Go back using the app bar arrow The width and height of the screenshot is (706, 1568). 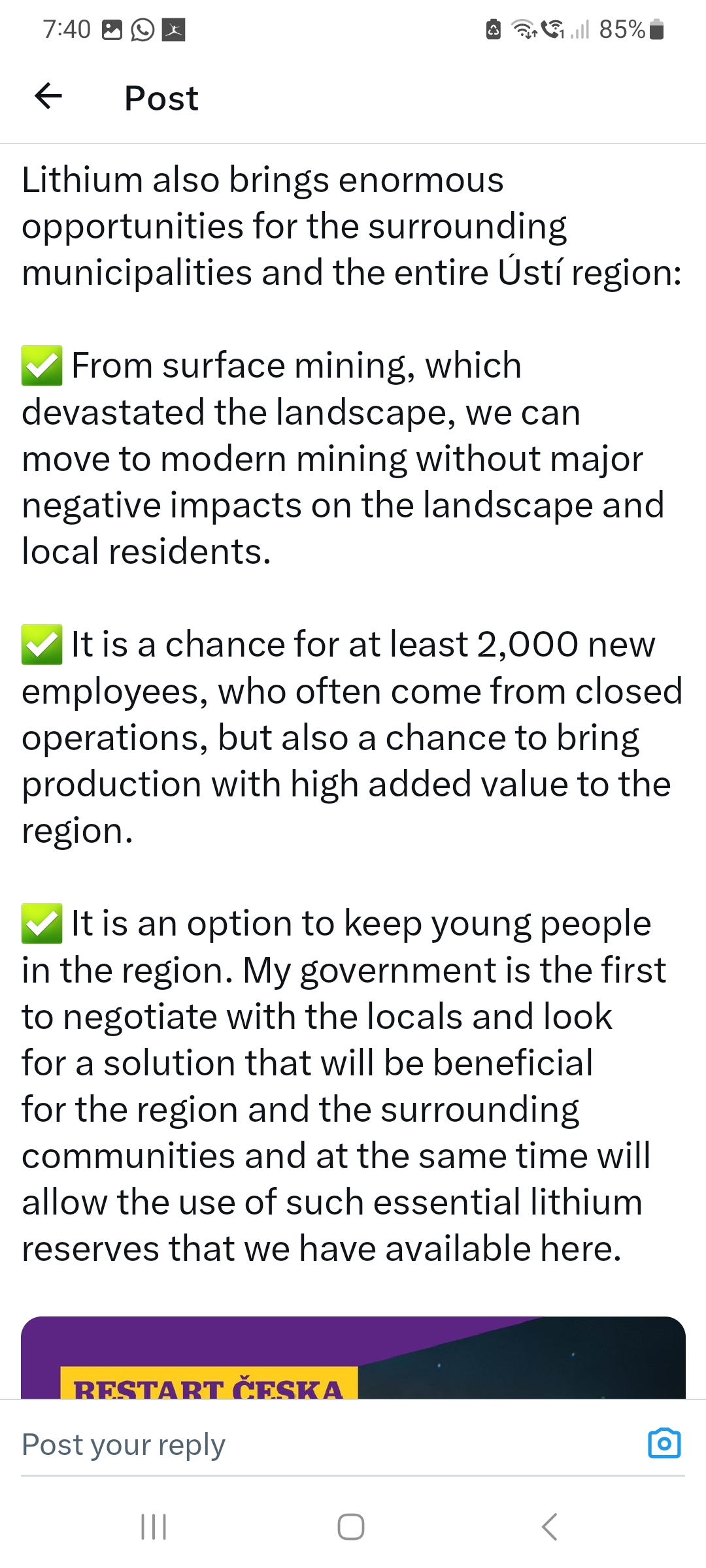click(48, 97)
